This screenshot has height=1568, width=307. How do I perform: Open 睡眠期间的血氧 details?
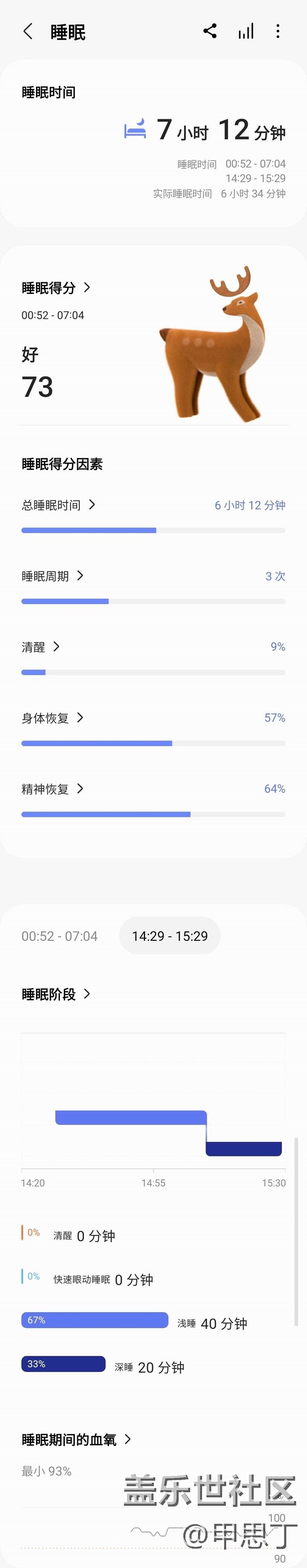tap(76, 1439)
